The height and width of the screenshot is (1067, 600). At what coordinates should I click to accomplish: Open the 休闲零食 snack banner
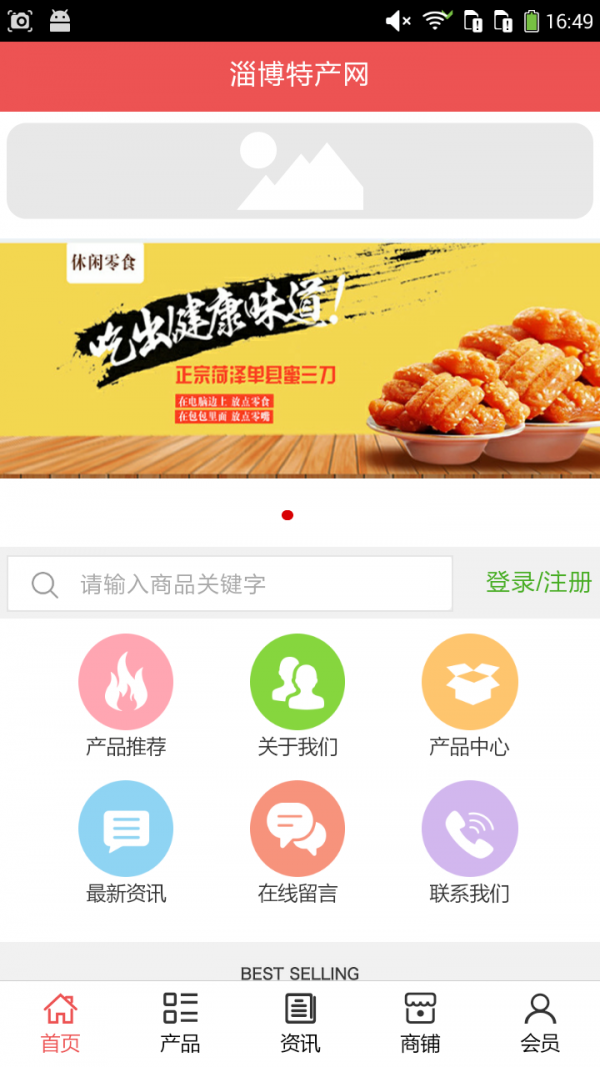coord(300,360)
